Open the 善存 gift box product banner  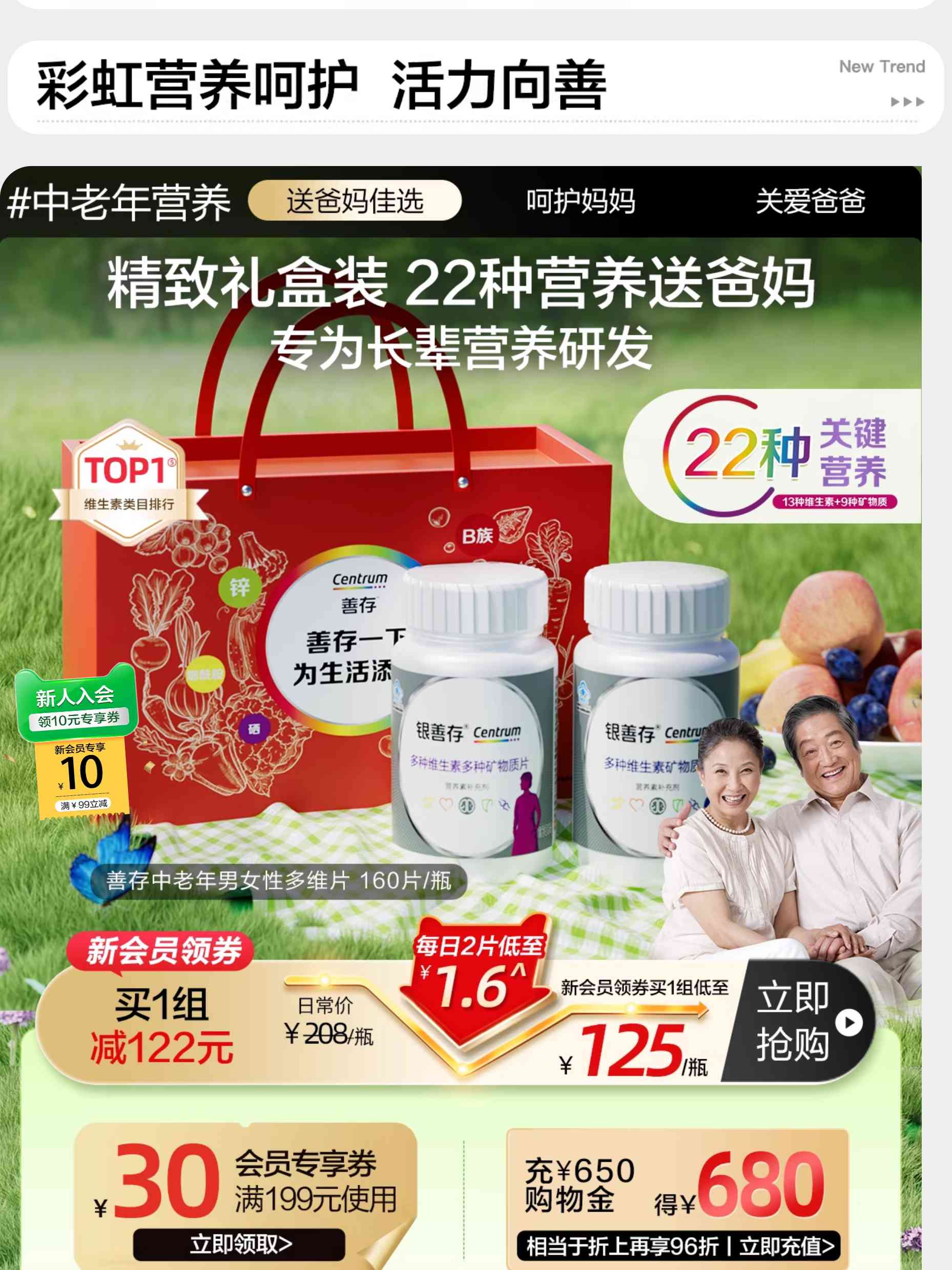tap(459, 631)
